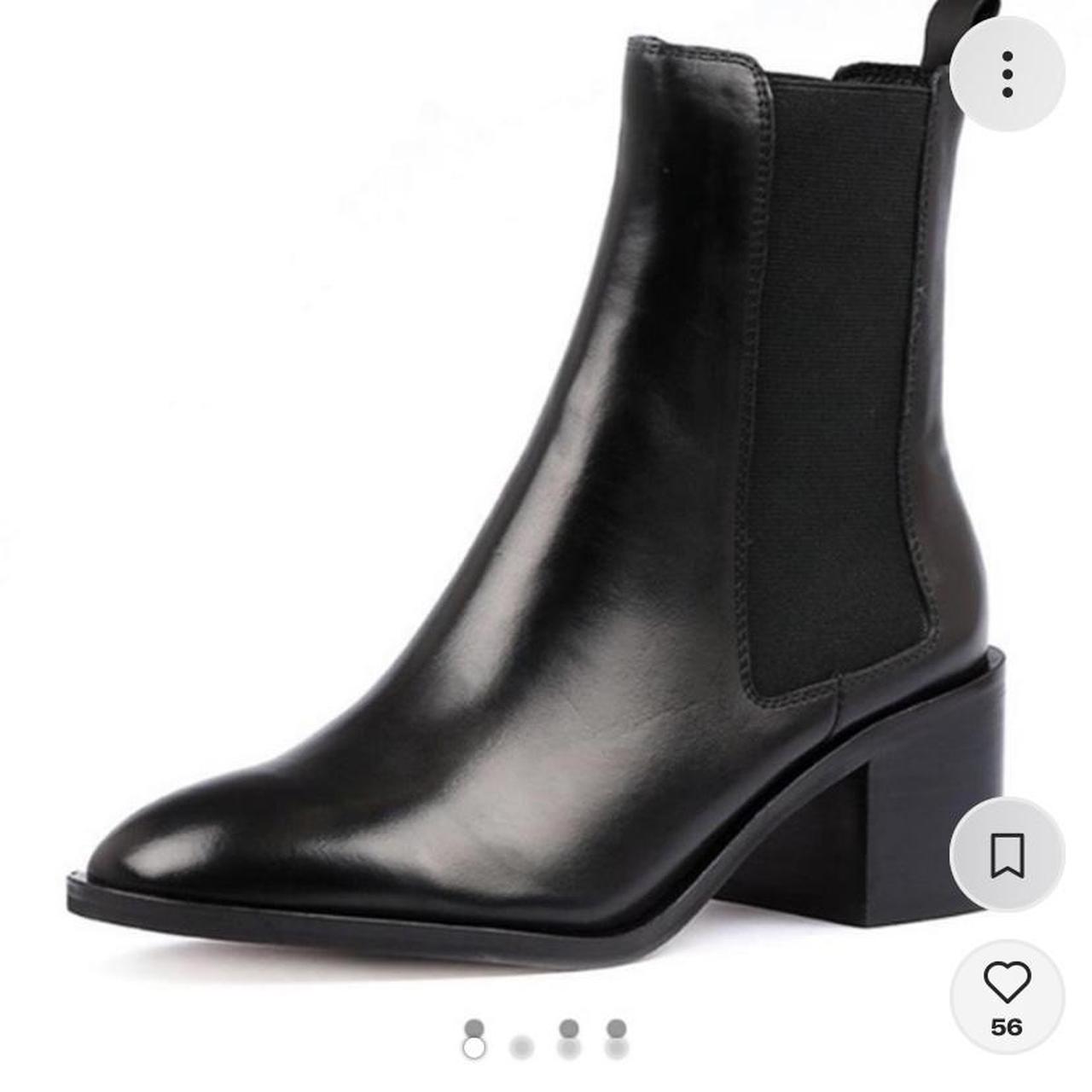Open the three-dot overflow menu
This screenshot has height=1092, width=1092.
pyautogui.click(x=1008, y=74)
